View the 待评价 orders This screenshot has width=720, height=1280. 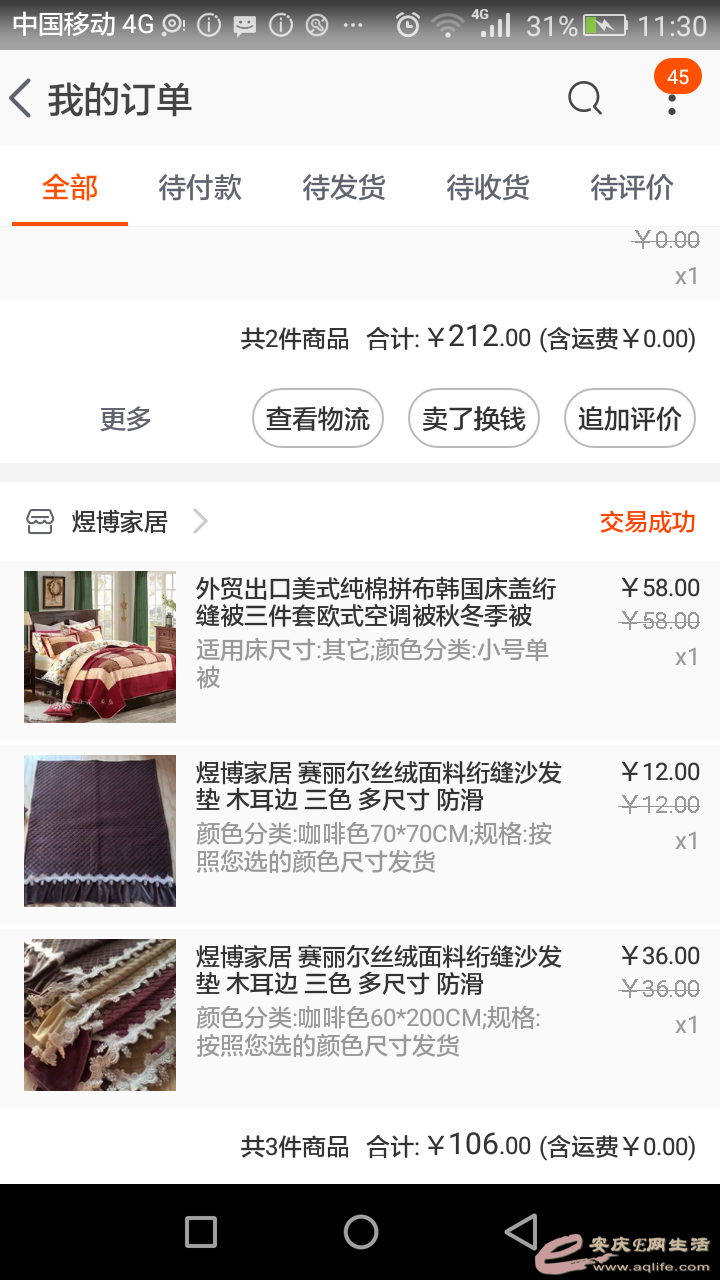coord(632,187)
